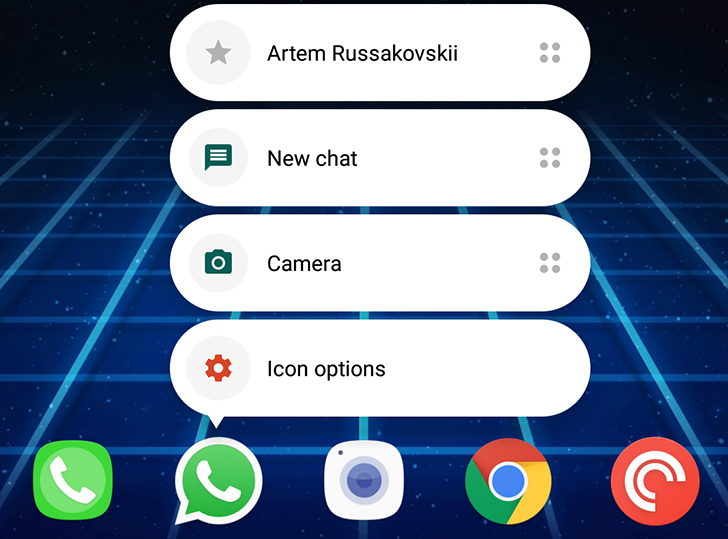The image size is (728, 539).
Task: Open Artem Russakovskii shortcut
Action: [x=361, y=53]
